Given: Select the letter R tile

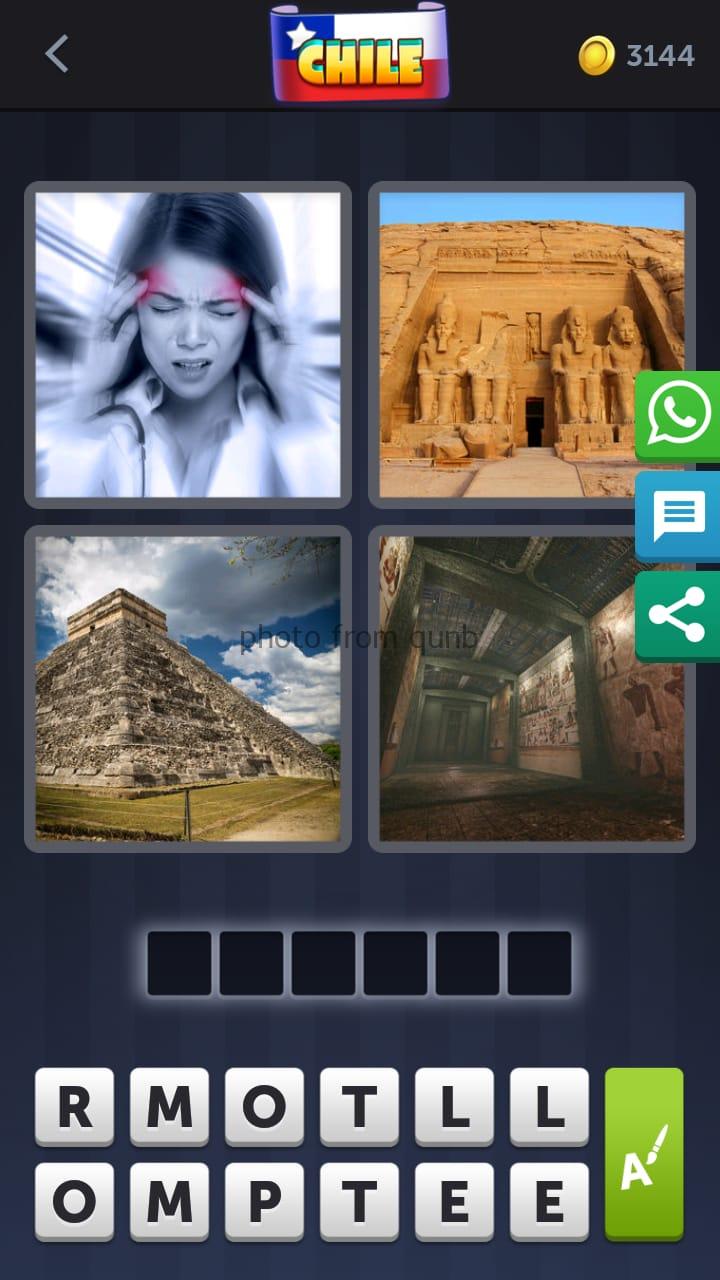Looking at the screenshot, I should 74,1106.
